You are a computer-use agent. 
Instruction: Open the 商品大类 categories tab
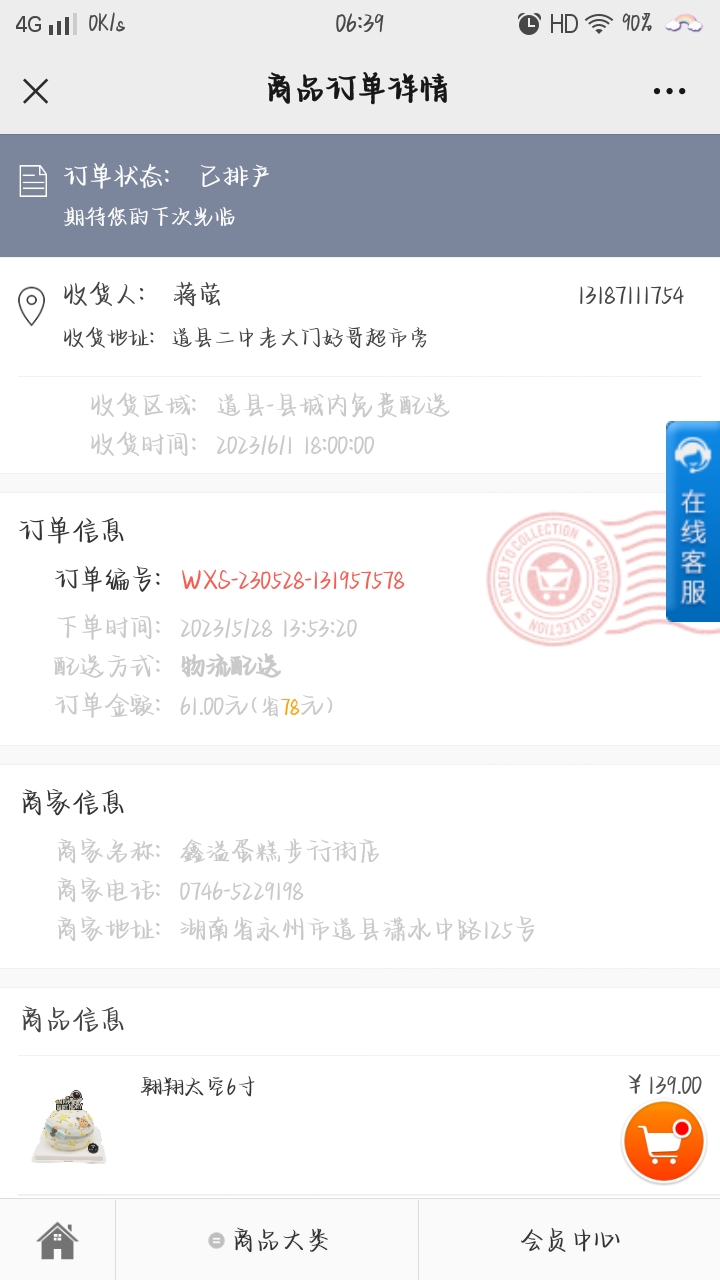click(268, 1240)
